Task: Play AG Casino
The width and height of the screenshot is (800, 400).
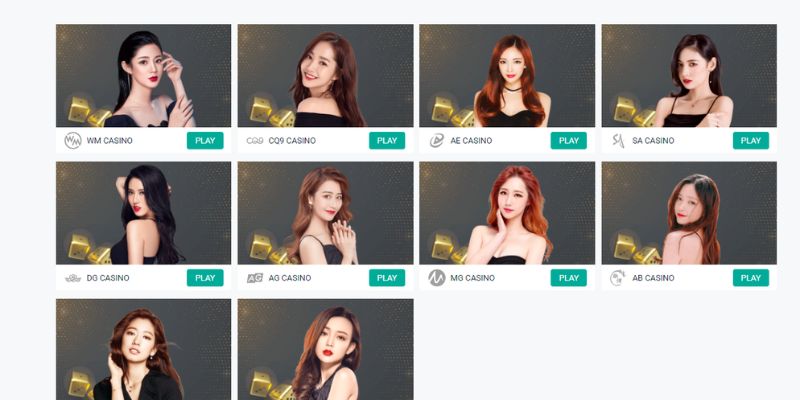Action: coord(387,278)
